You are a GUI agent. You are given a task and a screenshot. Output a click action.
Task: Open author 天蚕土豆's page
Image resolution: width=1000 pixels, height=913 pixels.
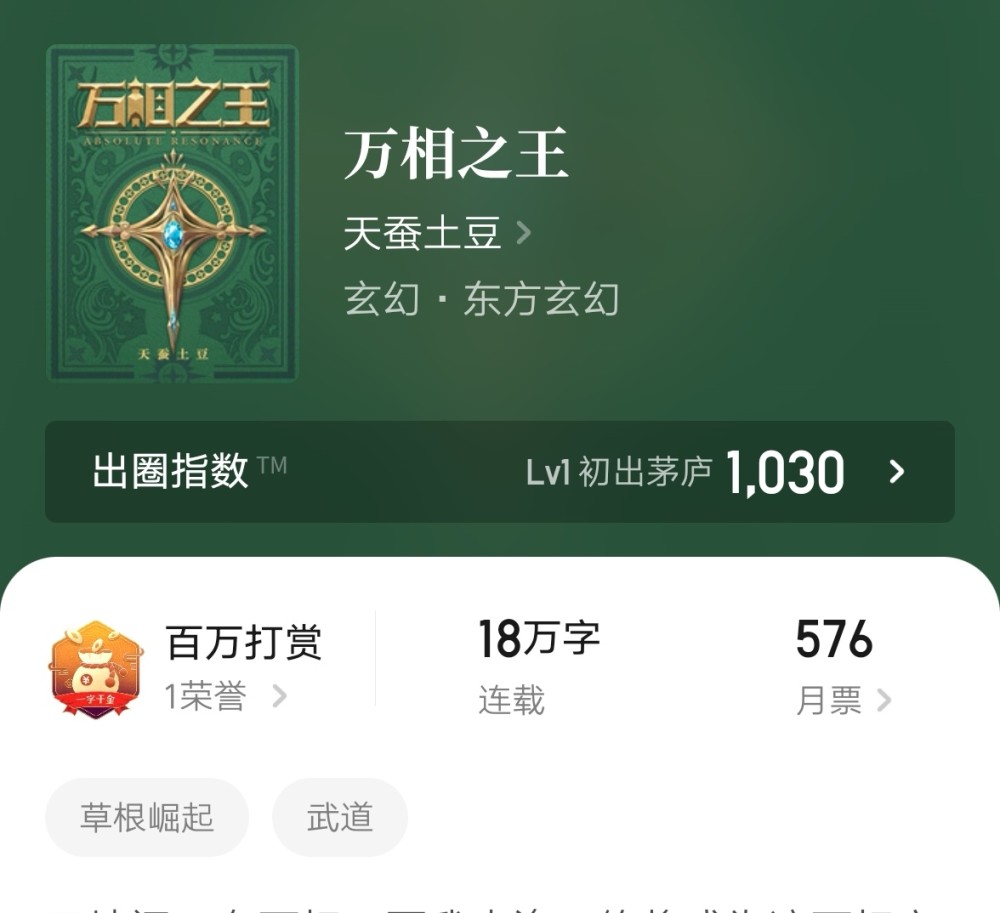coord(436,235)
